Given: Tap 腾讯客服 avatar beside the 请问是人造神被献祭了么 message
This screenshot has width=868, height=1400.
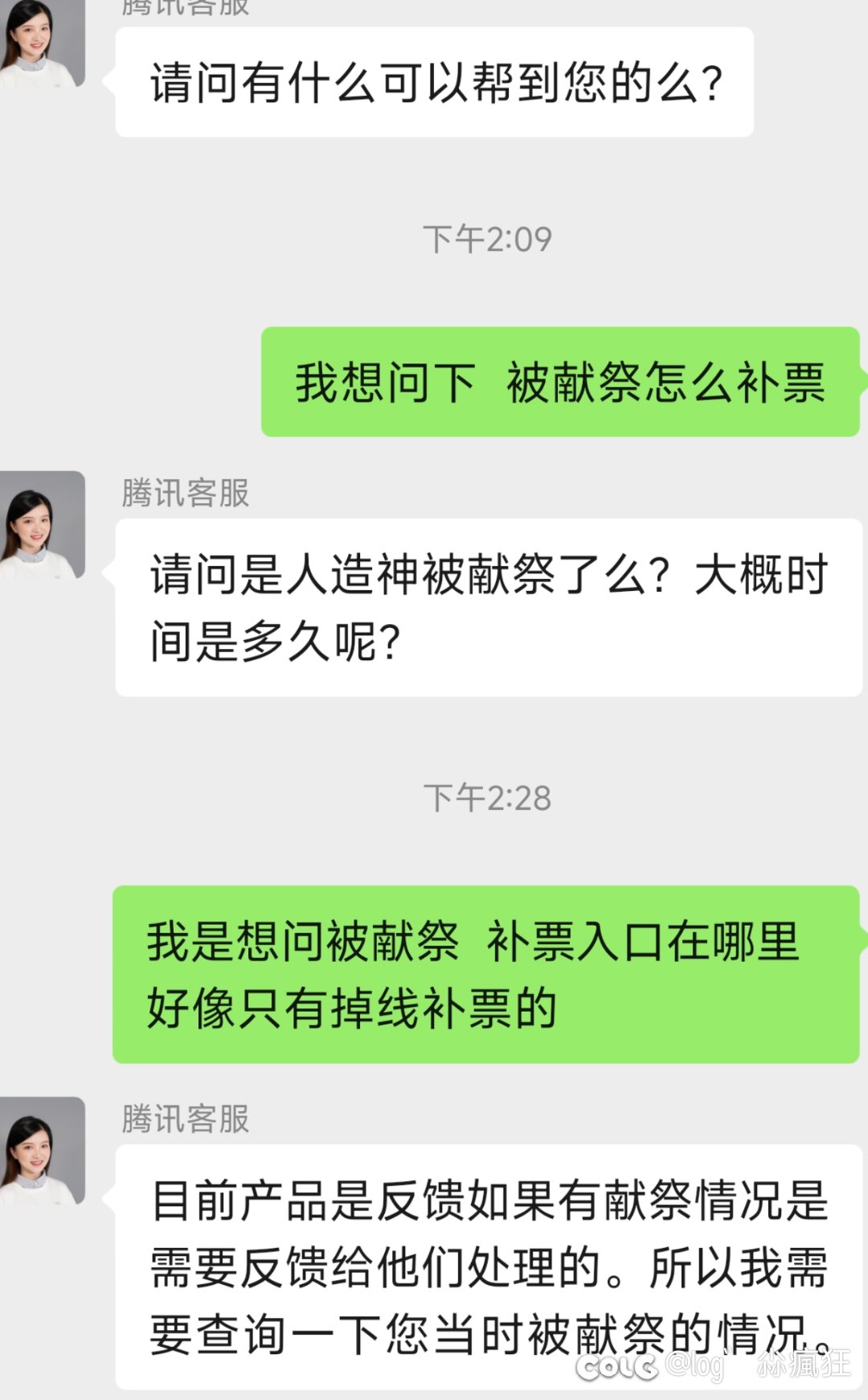Looking at the screenshot, I should pyautogui.click(x=42, y=524).
